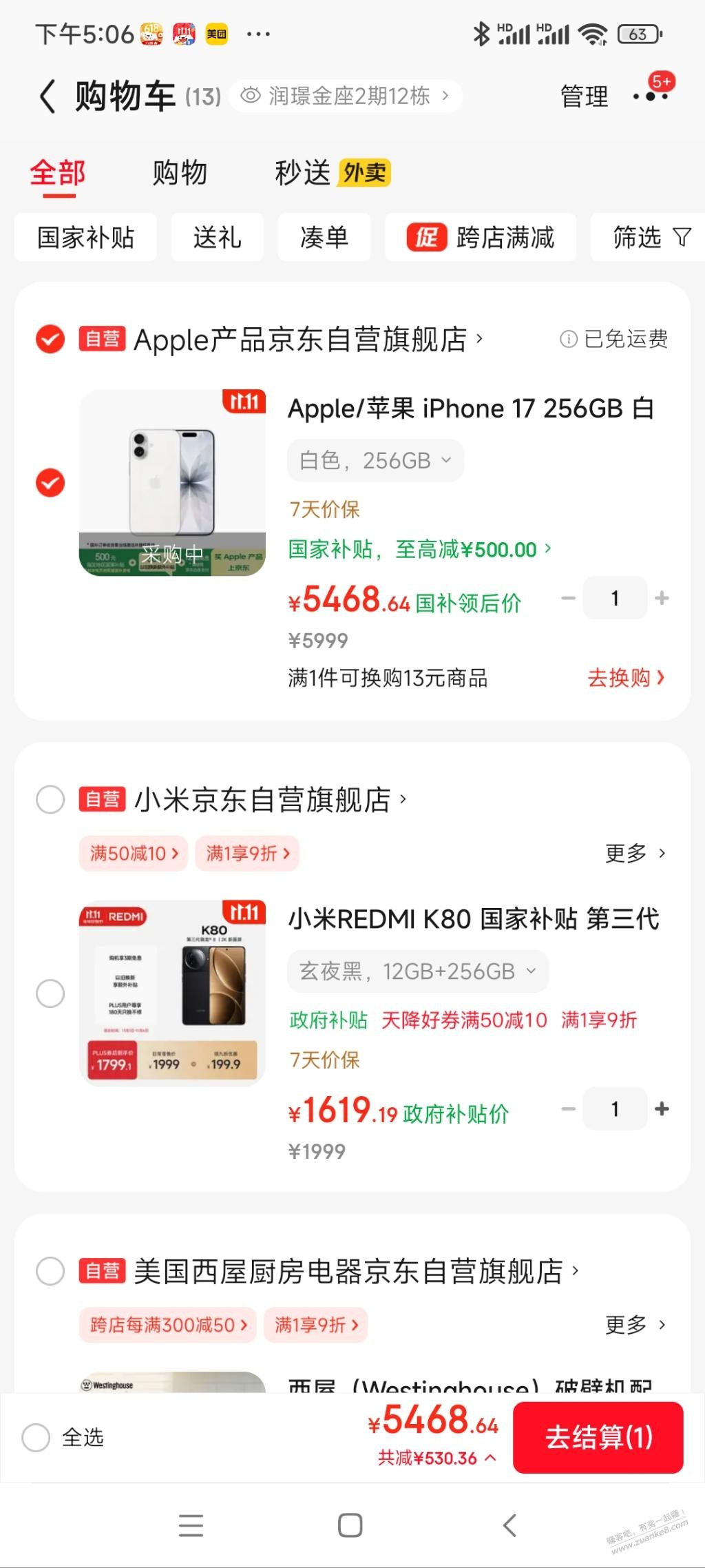Open the 筛选 filter options

[x=650, y=238]
